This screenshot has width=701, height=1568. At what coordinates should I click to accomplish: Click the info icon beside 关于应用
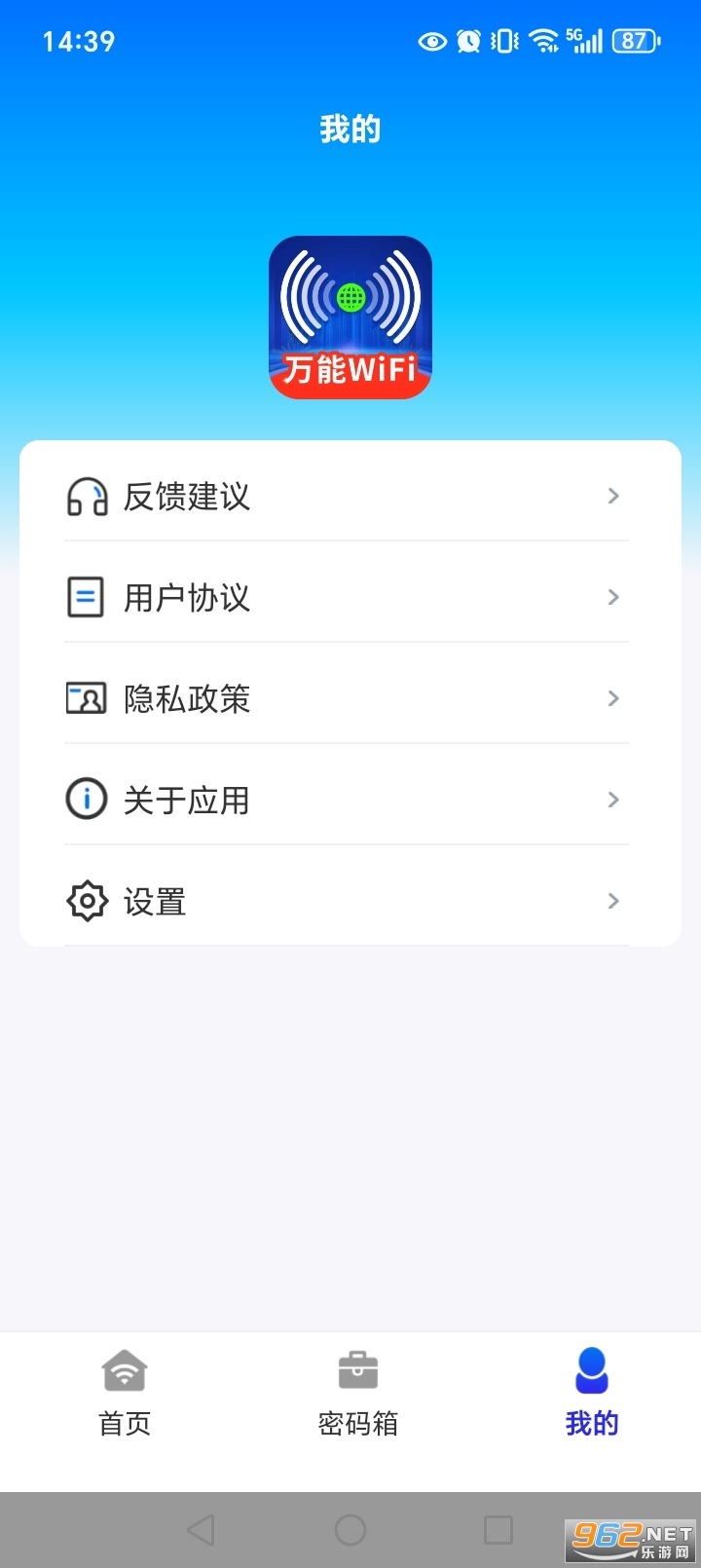[x=86, y=800]
